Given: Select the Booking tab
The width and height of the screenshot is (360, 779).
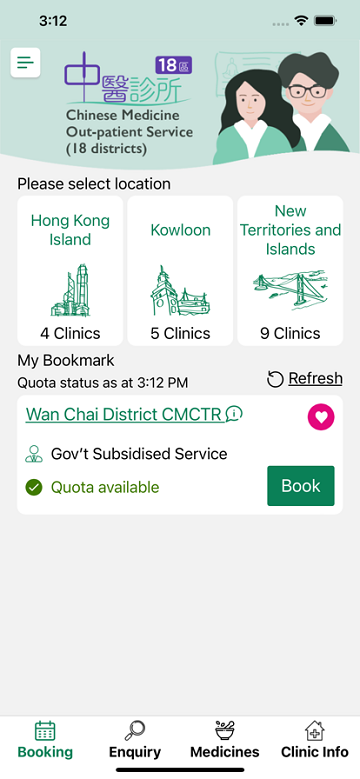Looking at the screenshot, I should click(45, 740).
